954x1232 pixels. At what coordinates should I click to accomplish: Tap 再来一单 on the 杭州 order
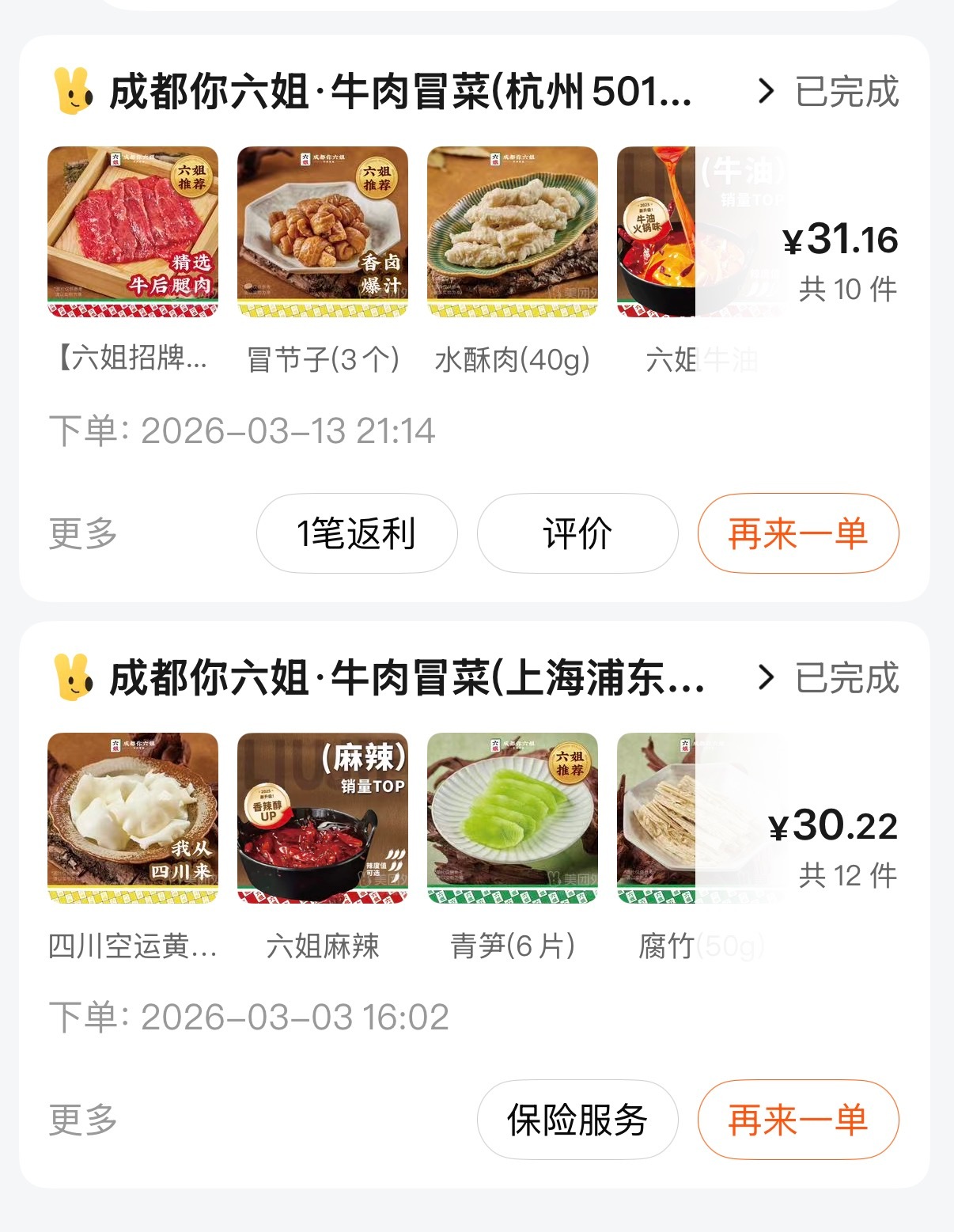pyautogui.click(x=798, y=534)
